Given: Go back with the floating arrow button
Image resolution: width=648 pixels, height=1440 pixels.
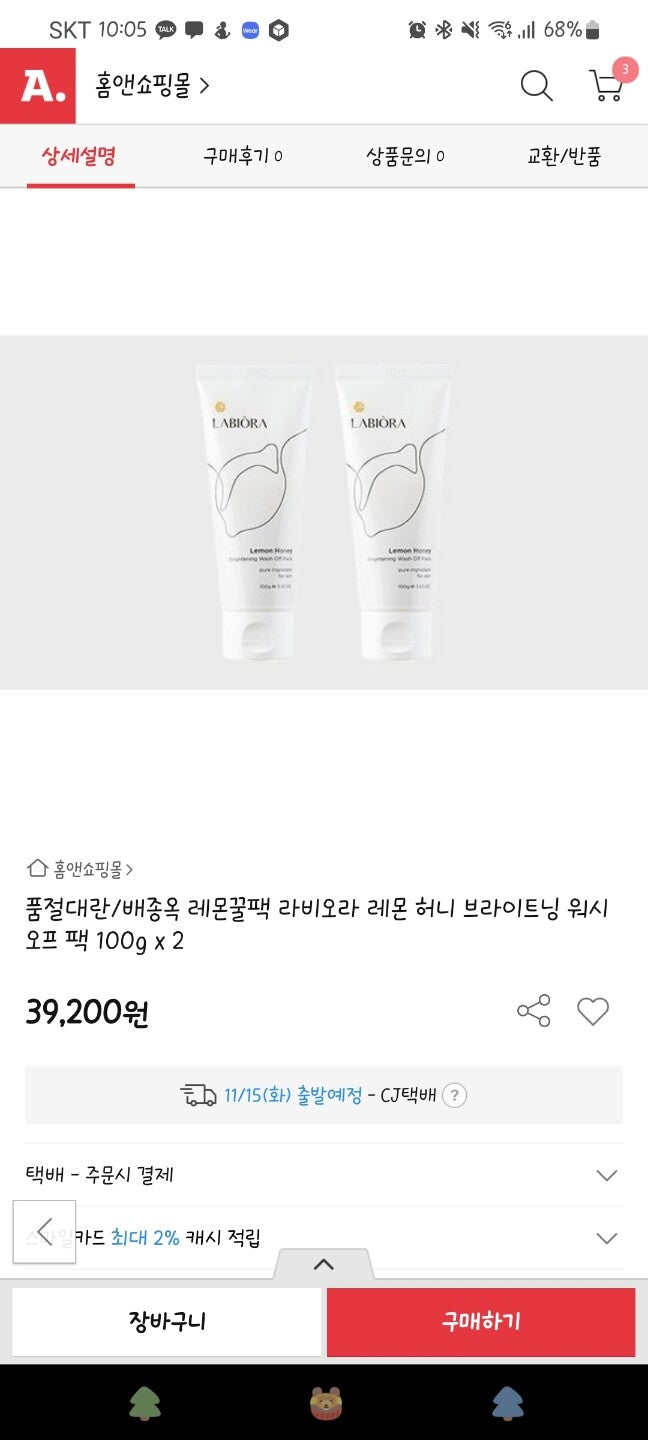Looking at the screenshot, I should pos(44,1231).
